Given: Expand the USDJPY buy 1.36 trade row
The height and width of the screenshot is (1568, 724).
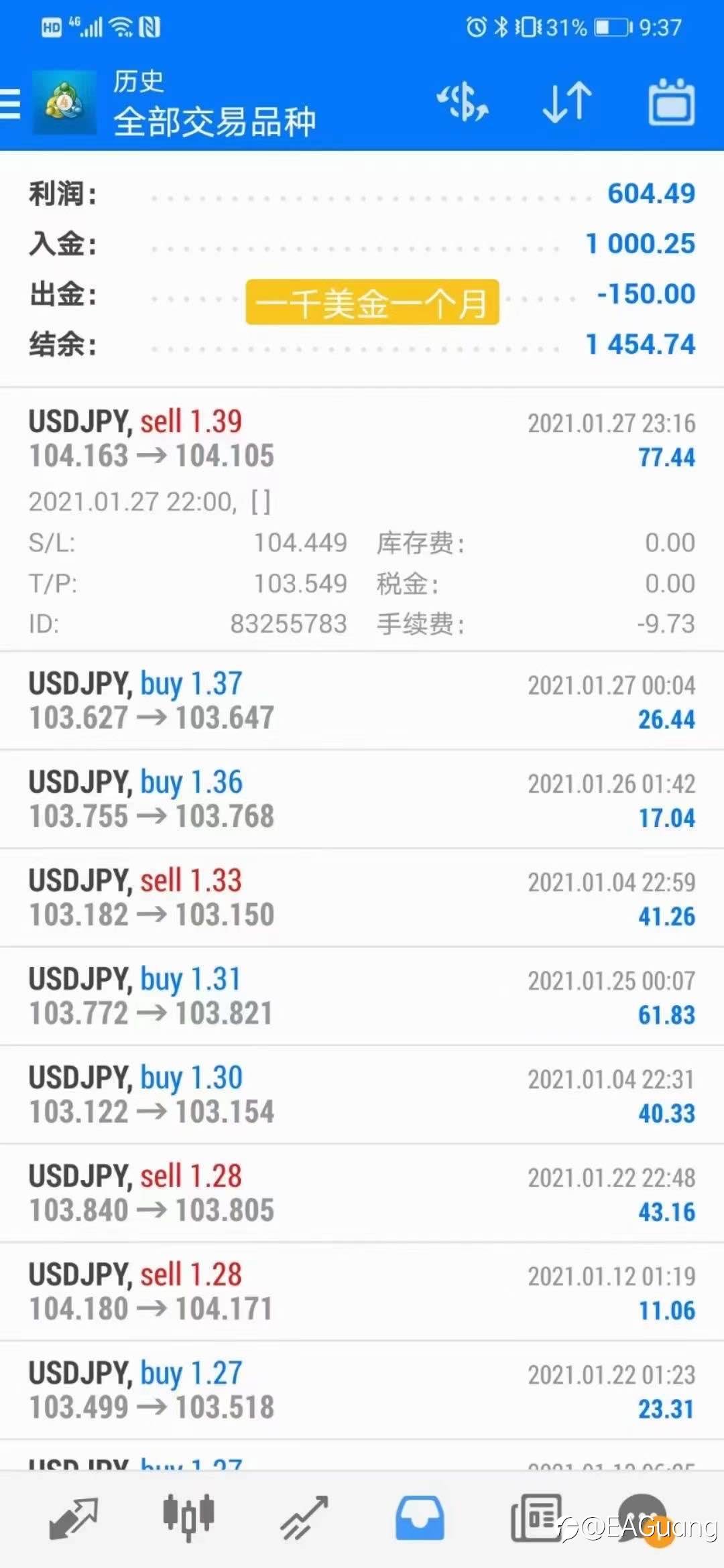Looking at the screenshot, I should coord(362,799).
